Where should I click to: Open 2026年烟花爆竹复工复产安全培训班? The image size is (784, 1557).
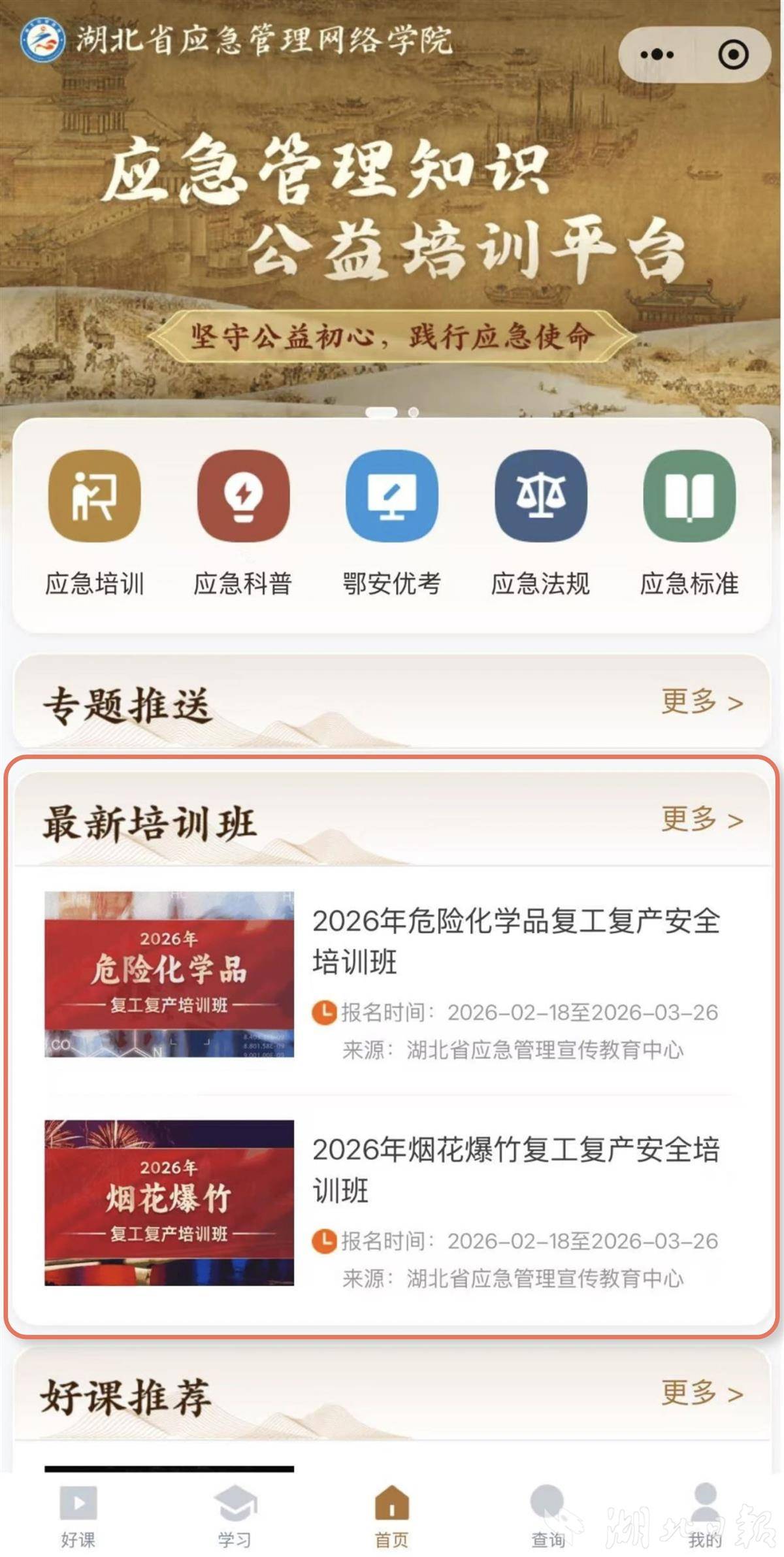(515, 1170)
